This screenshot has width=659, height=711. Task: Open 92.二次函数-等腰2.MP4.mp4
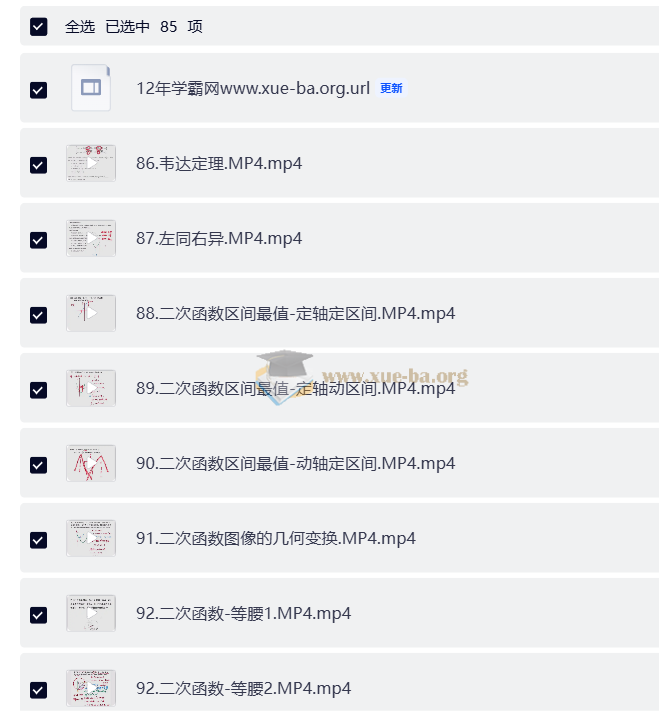click(243, 688)
